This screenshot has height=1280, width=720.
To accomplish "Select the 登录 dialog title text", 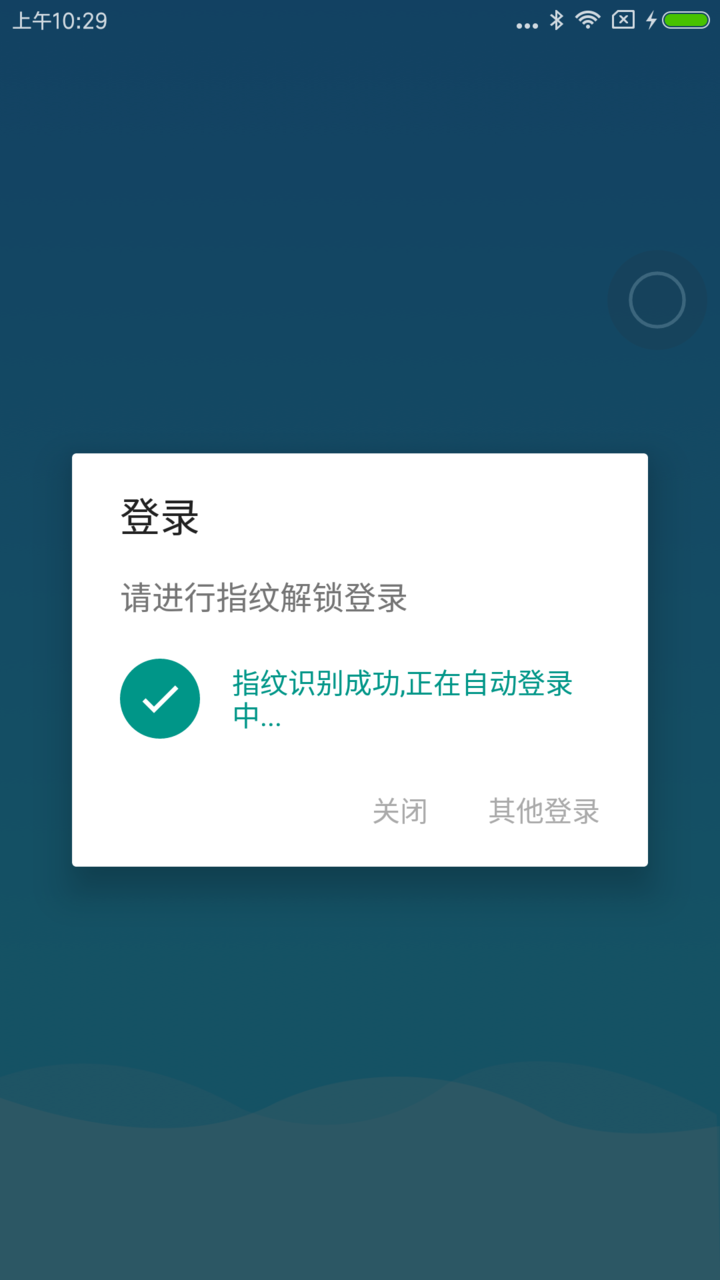I will [x=160, y=518].
